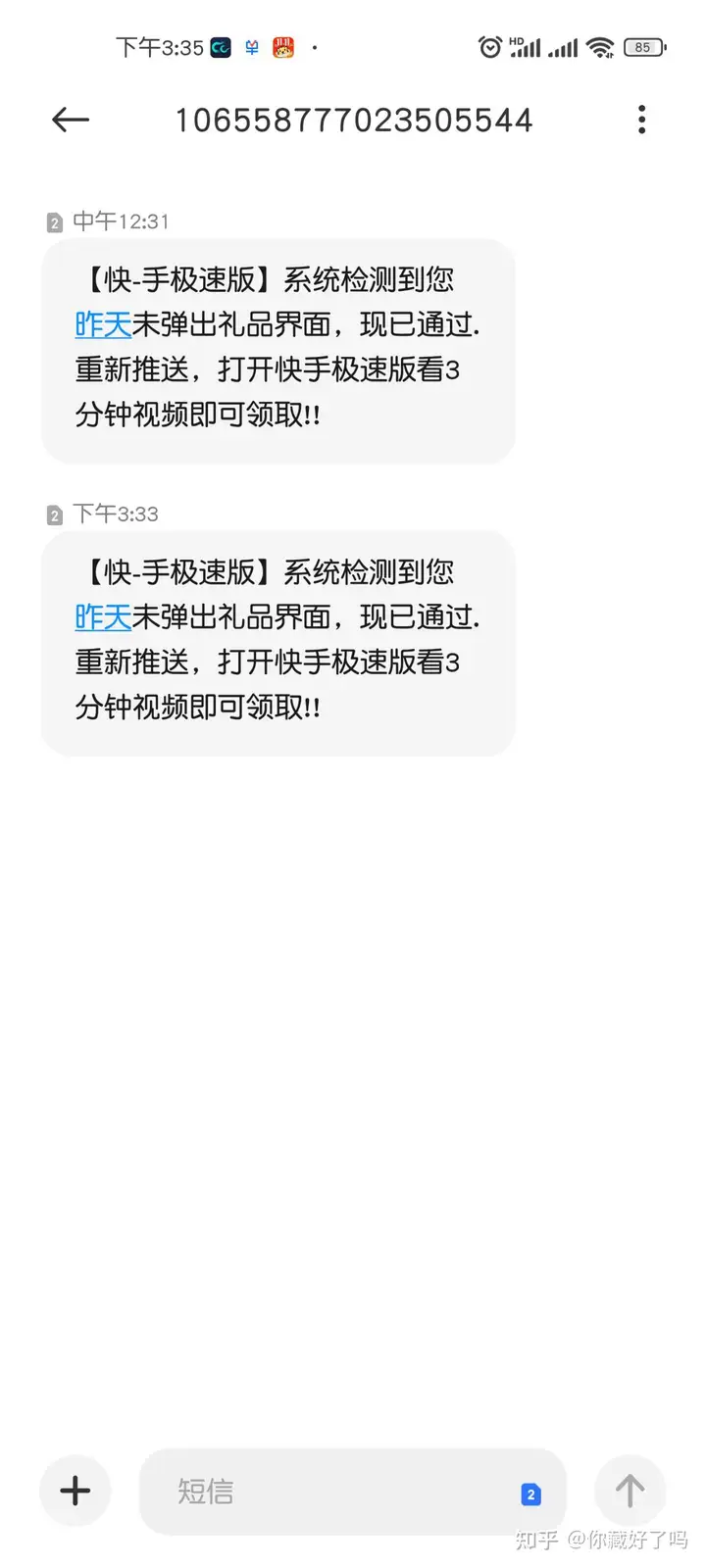Open the plus attachment button
706x1568 pixels.
76,1492
